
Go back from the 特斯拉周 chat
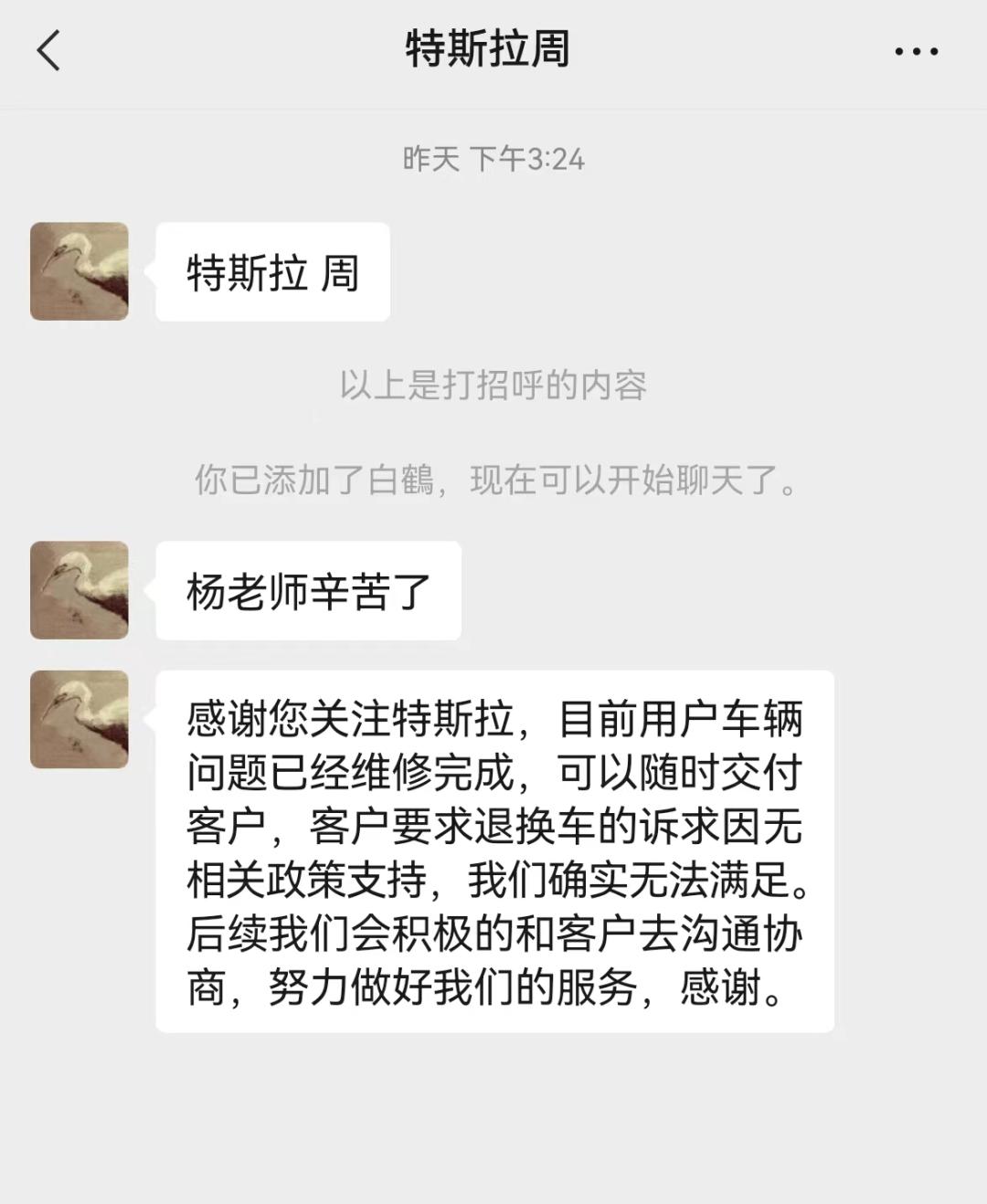[49, 50]
